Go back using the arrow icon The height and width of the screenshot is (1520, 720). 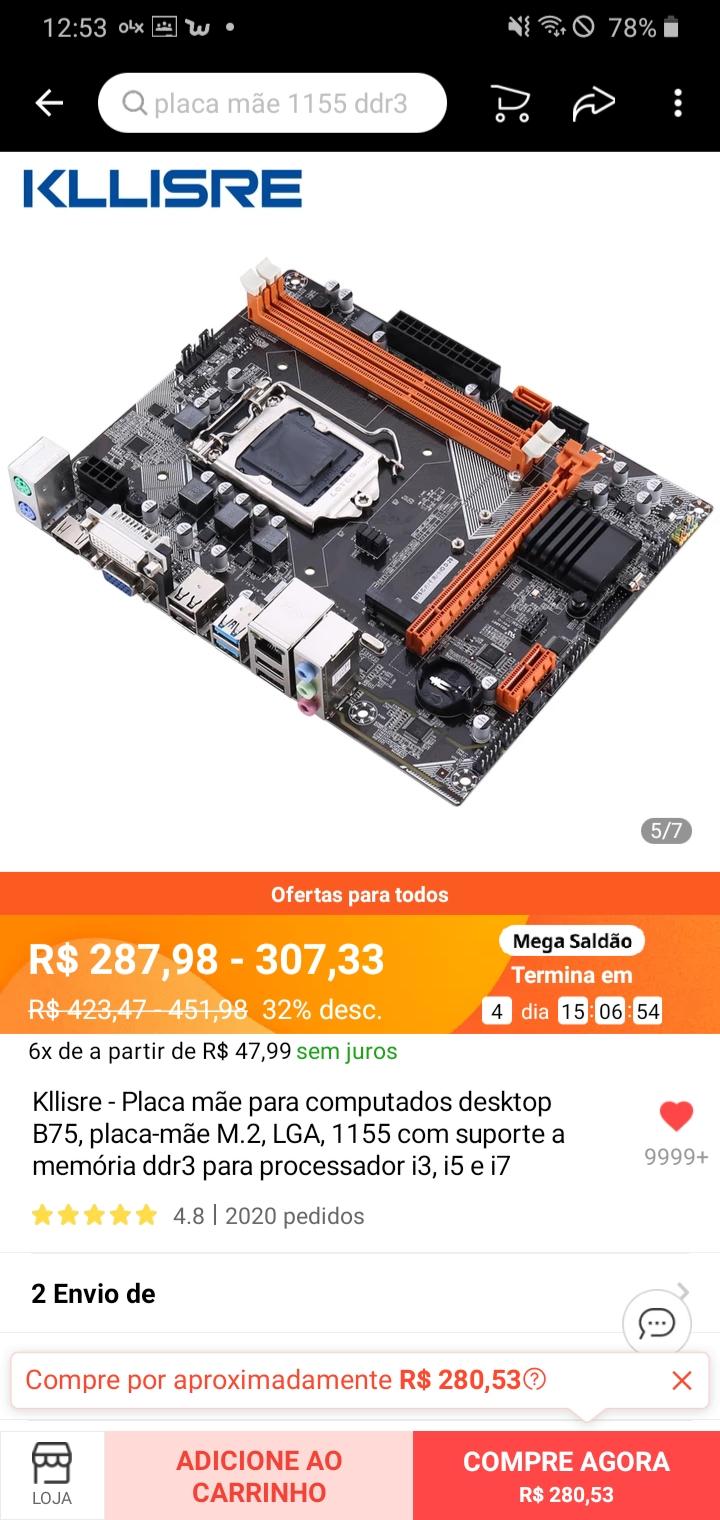[x=49, y=103]
